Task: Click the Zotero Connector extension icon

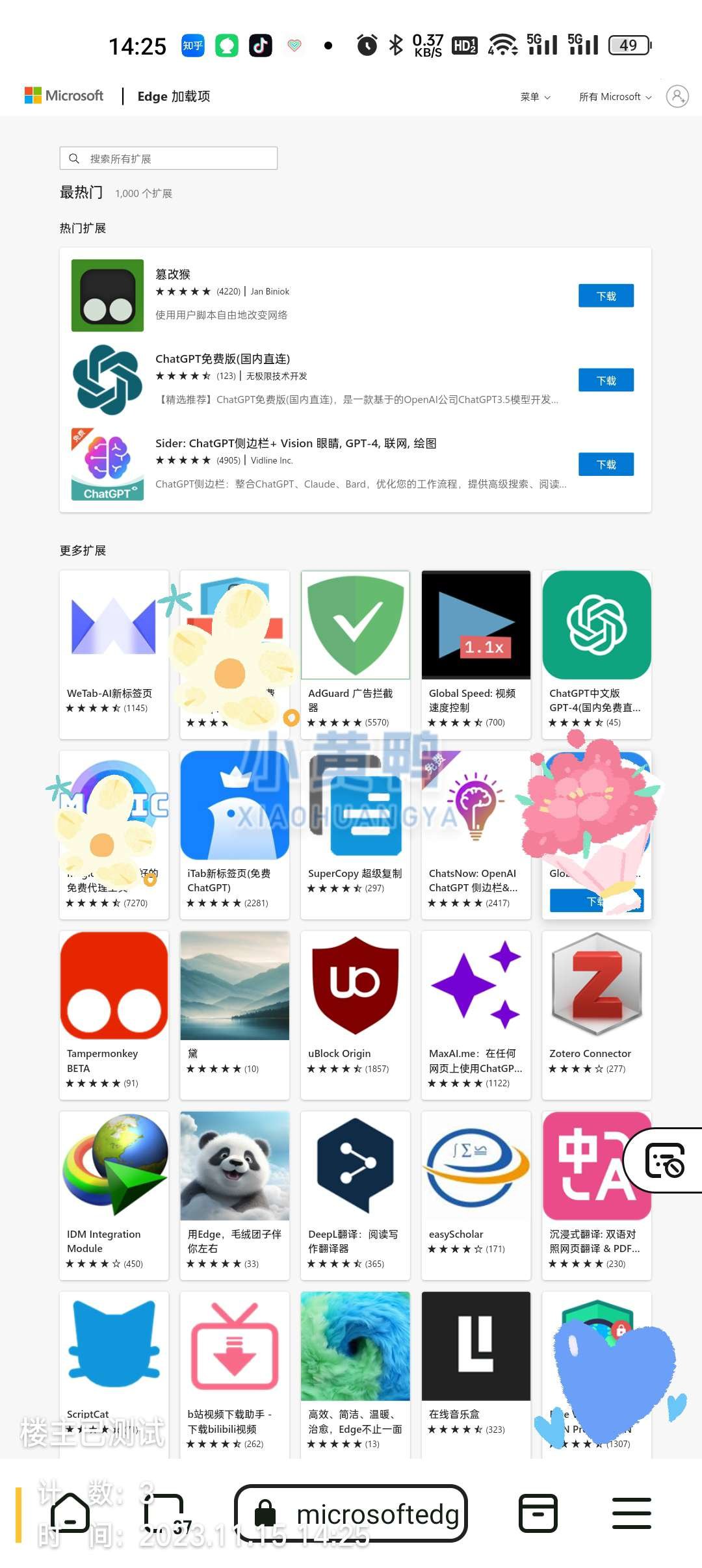Action: (596, 985)
